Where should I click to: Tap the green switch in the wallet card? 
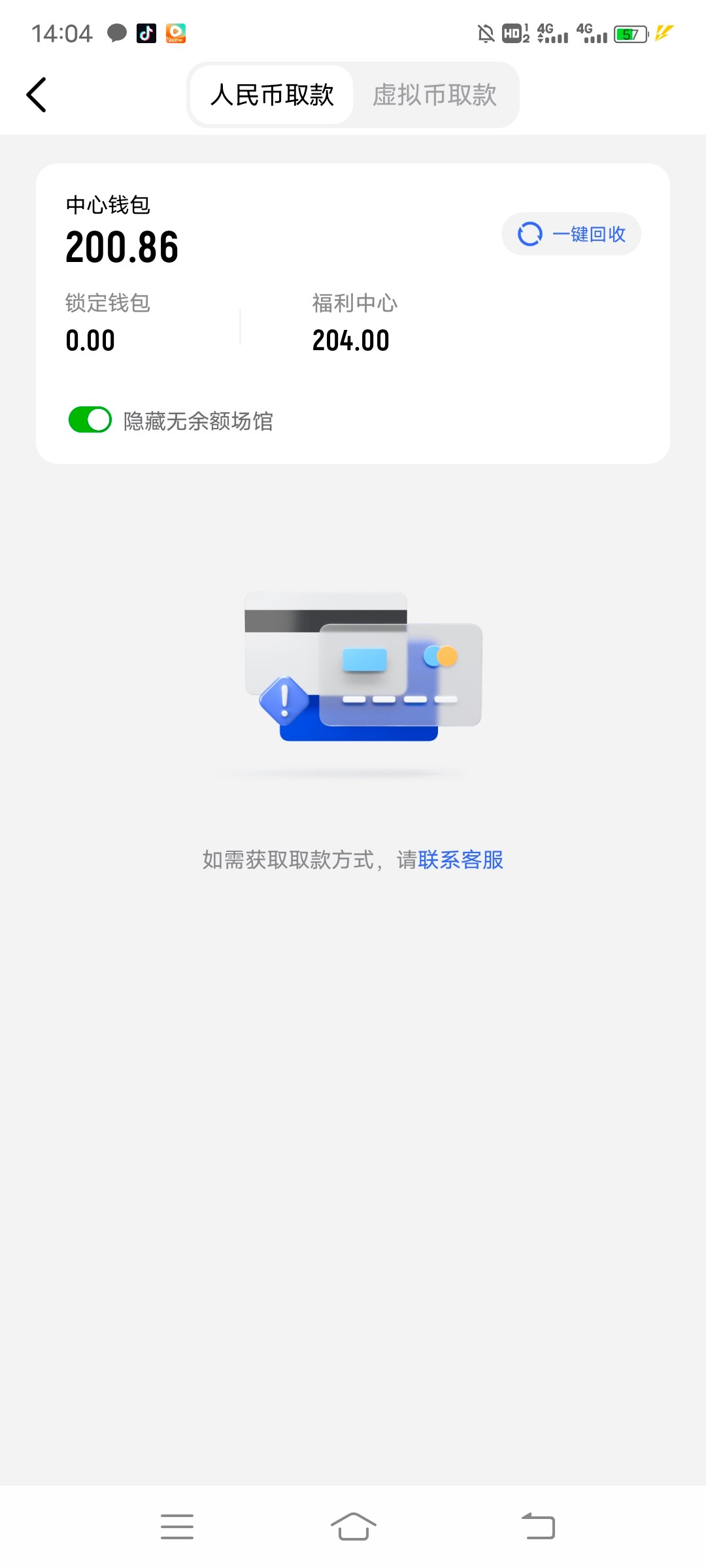click(x=90, y=421)
